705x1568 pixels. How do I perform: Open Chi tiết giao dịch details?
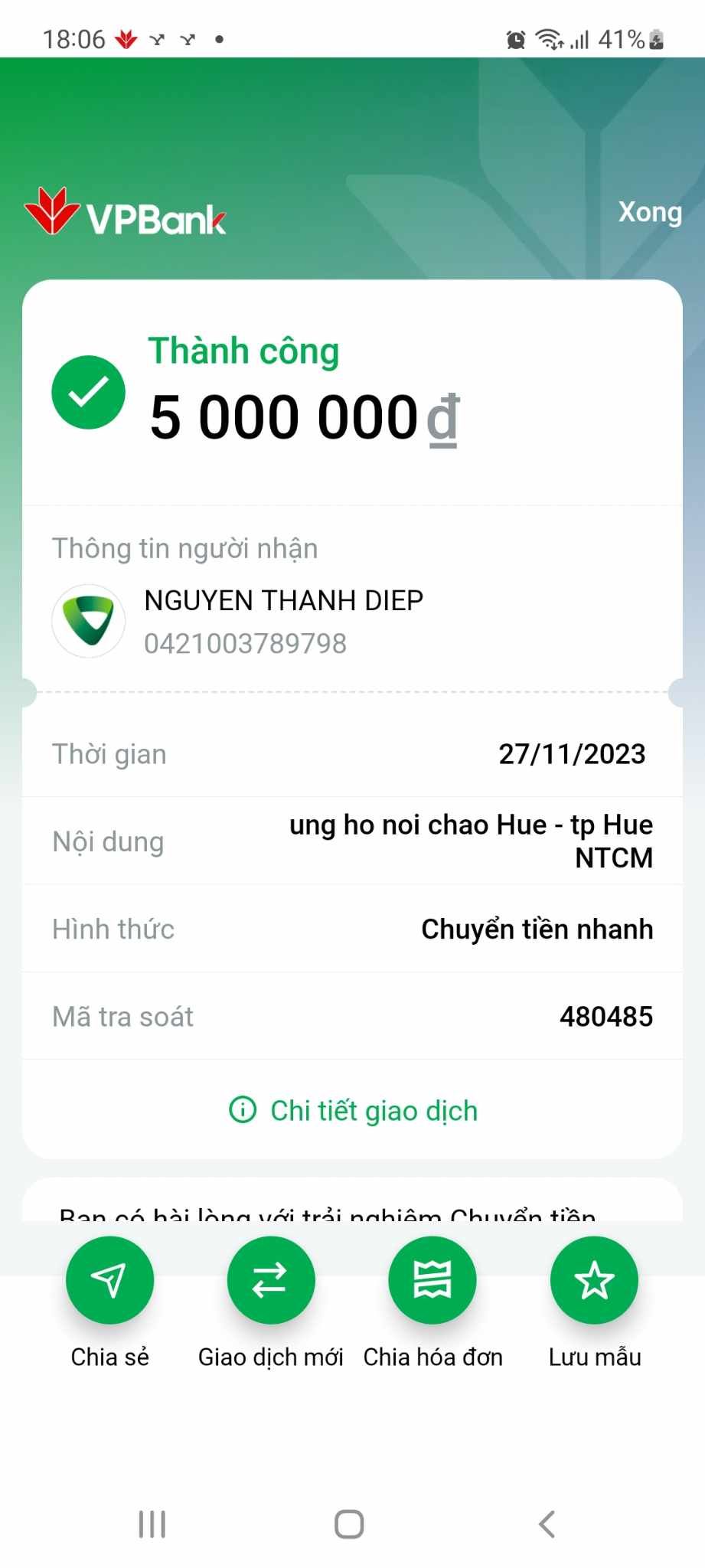point(354,1110)
